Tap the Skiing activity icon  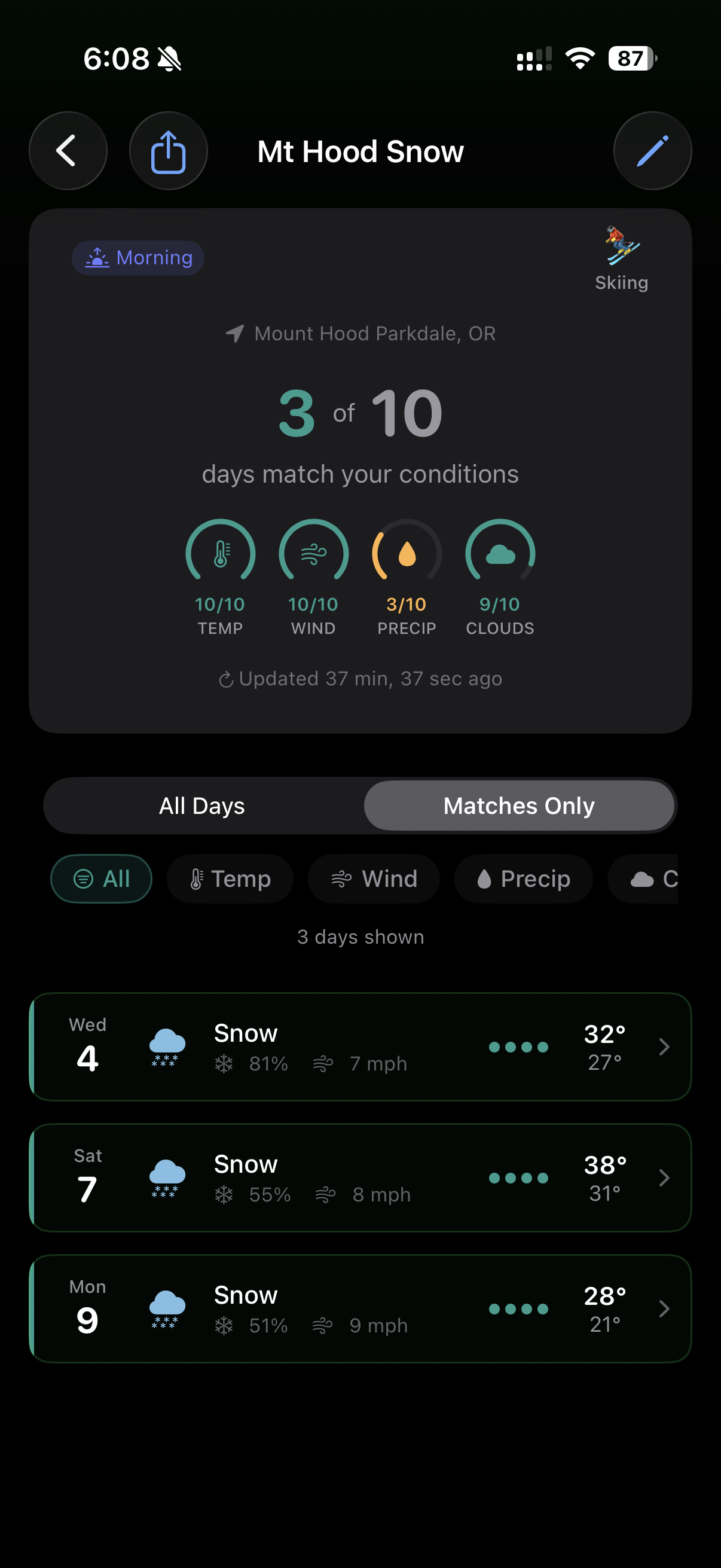click(621, 249)
